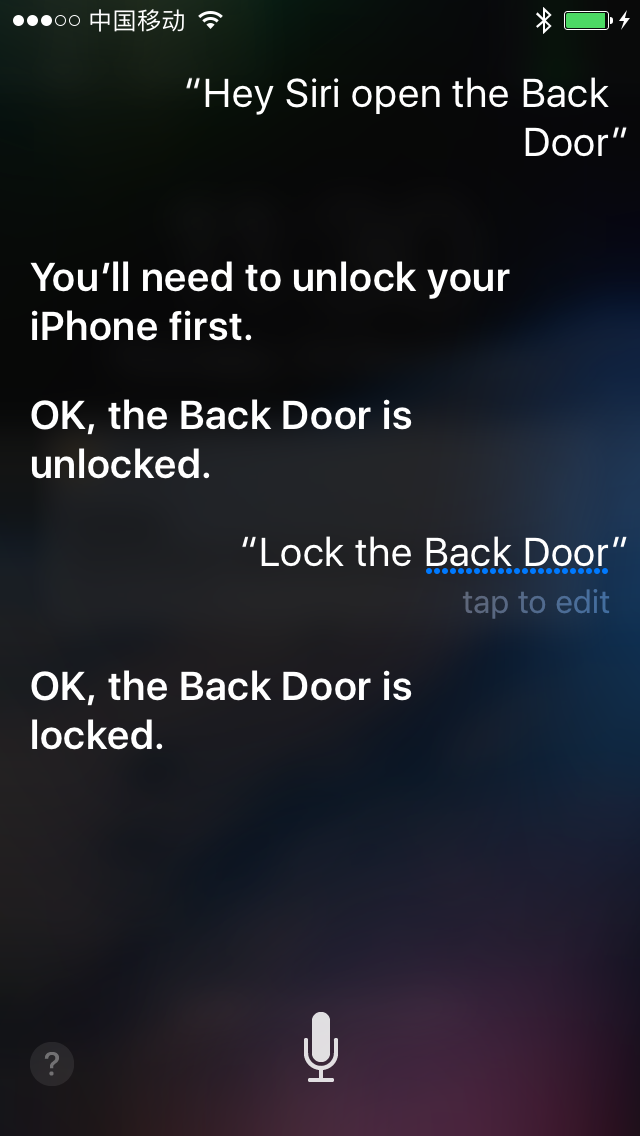Viewport: 640px width, 1136px height.
Task: Tap the microphone to speak to Siri
Action: pos(320,1046)
